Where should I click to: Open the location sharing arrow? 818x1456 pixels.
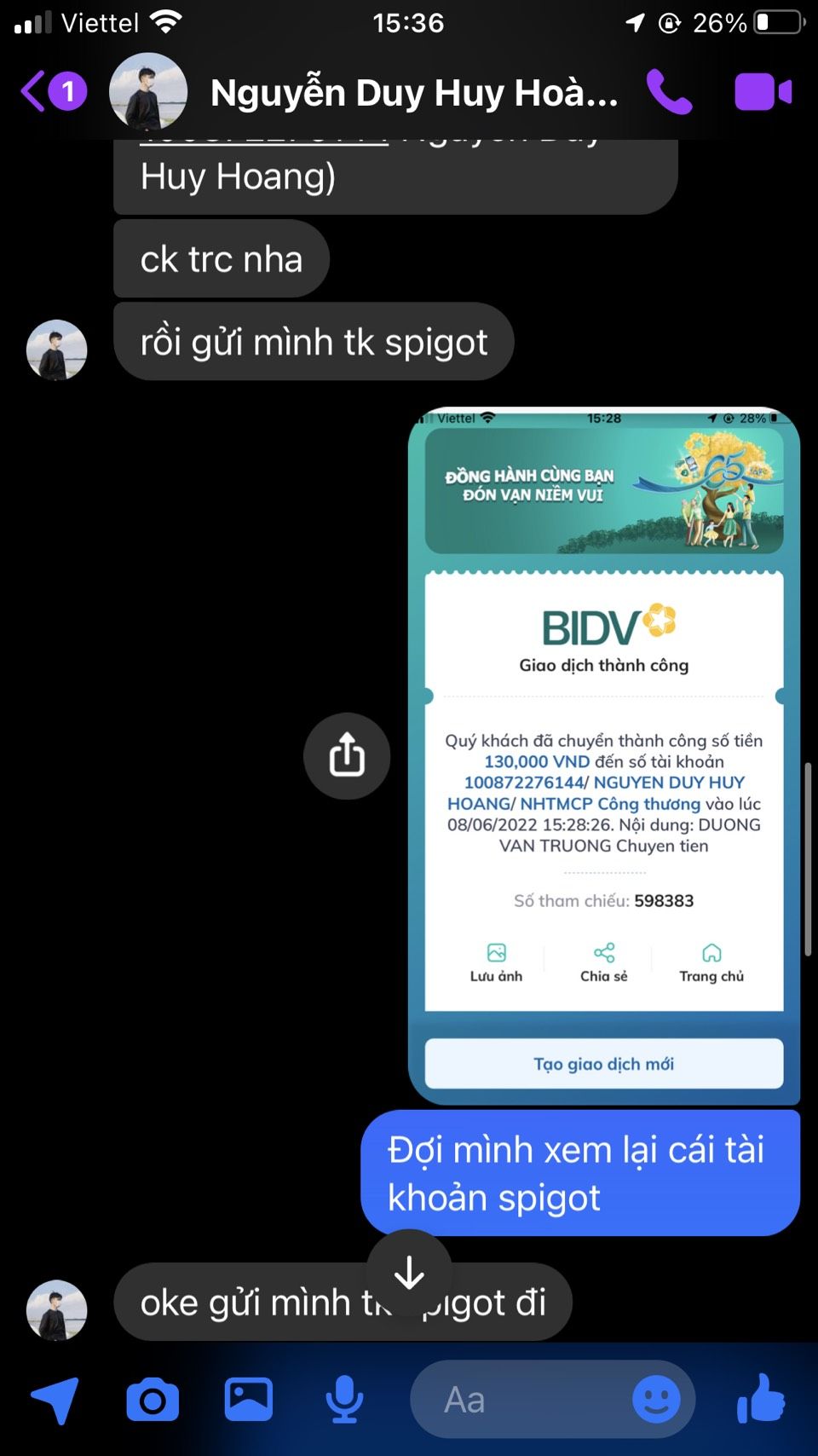[x=55, y=1400]
